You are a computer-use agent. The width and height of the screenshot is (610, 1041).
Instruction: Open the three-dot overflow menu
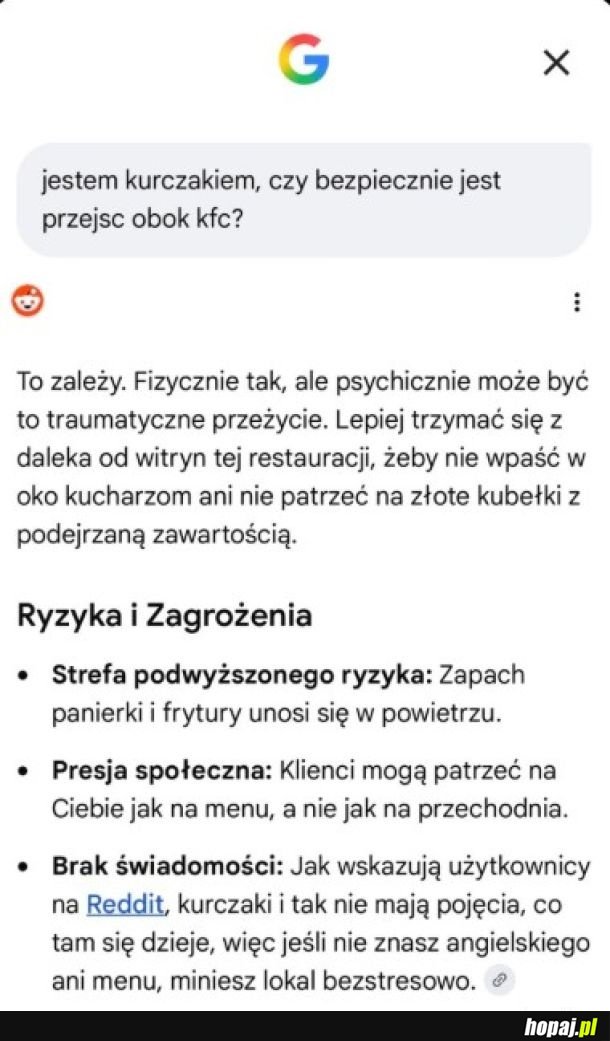coord(577,302)
